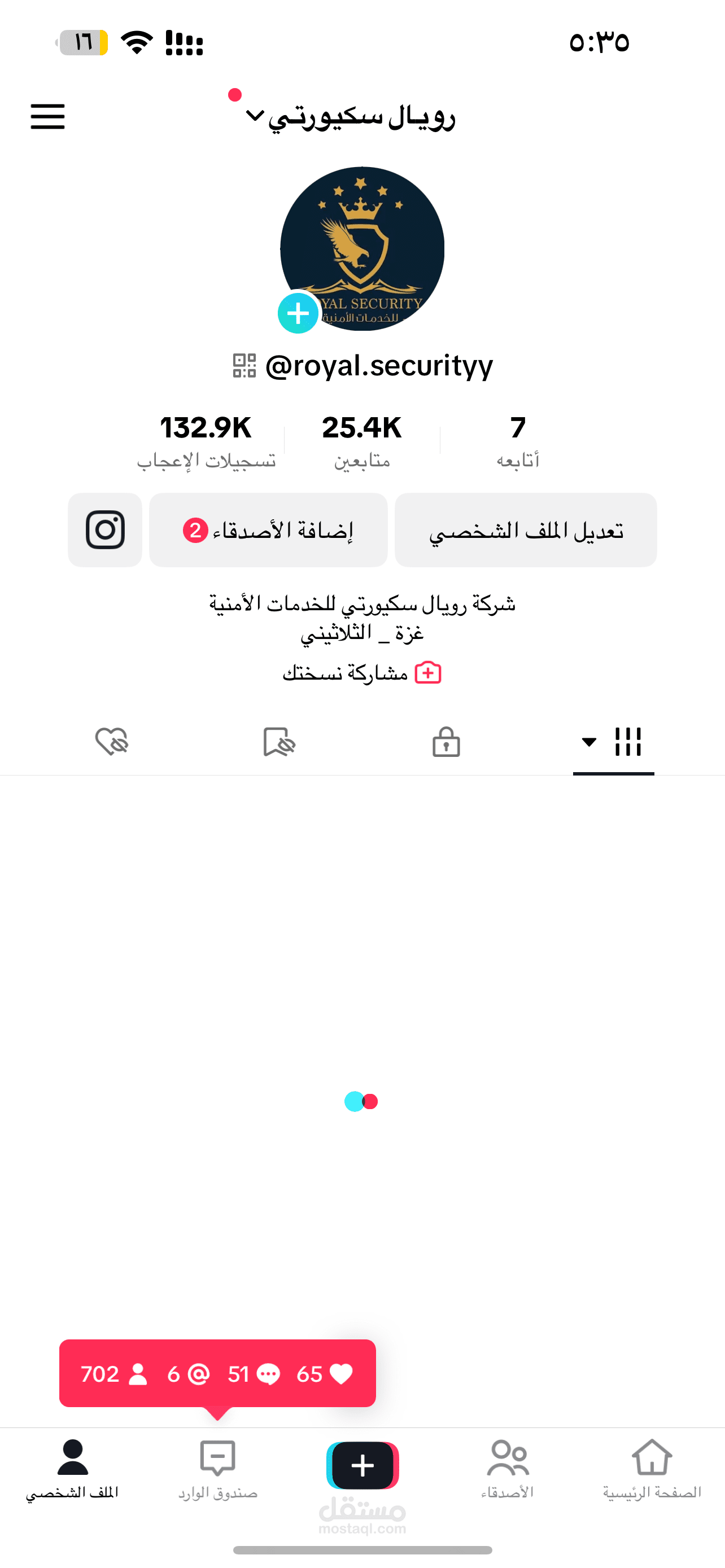
Task: Switch to the locked private videos tab
Action: tap(446, 742)
